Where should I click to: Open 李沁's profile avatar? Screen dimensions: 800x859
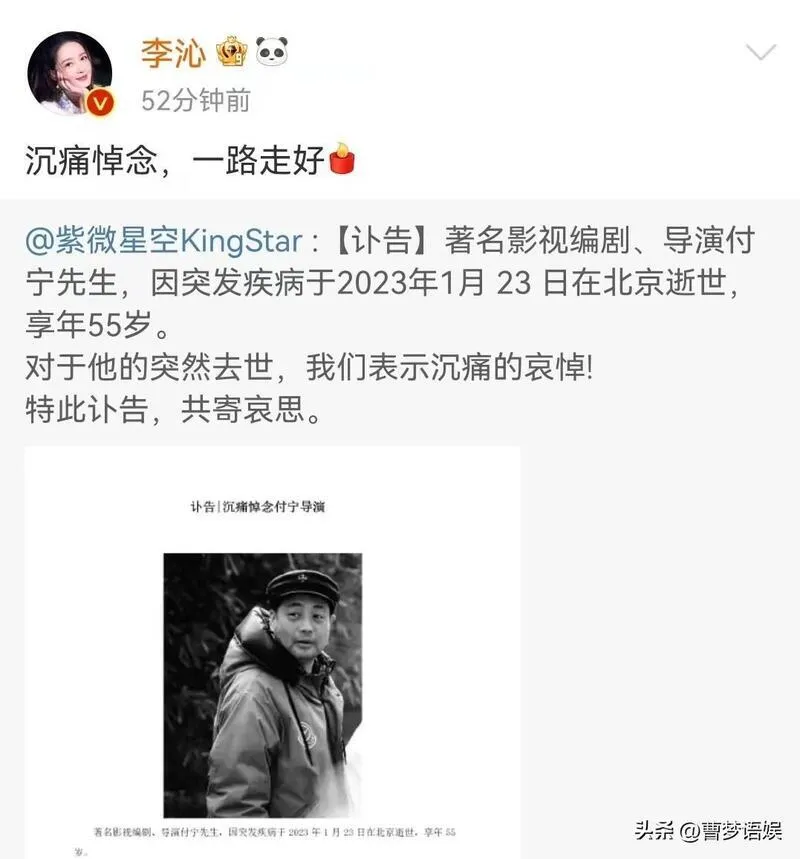pyautogui.click(x=68, y=72)
